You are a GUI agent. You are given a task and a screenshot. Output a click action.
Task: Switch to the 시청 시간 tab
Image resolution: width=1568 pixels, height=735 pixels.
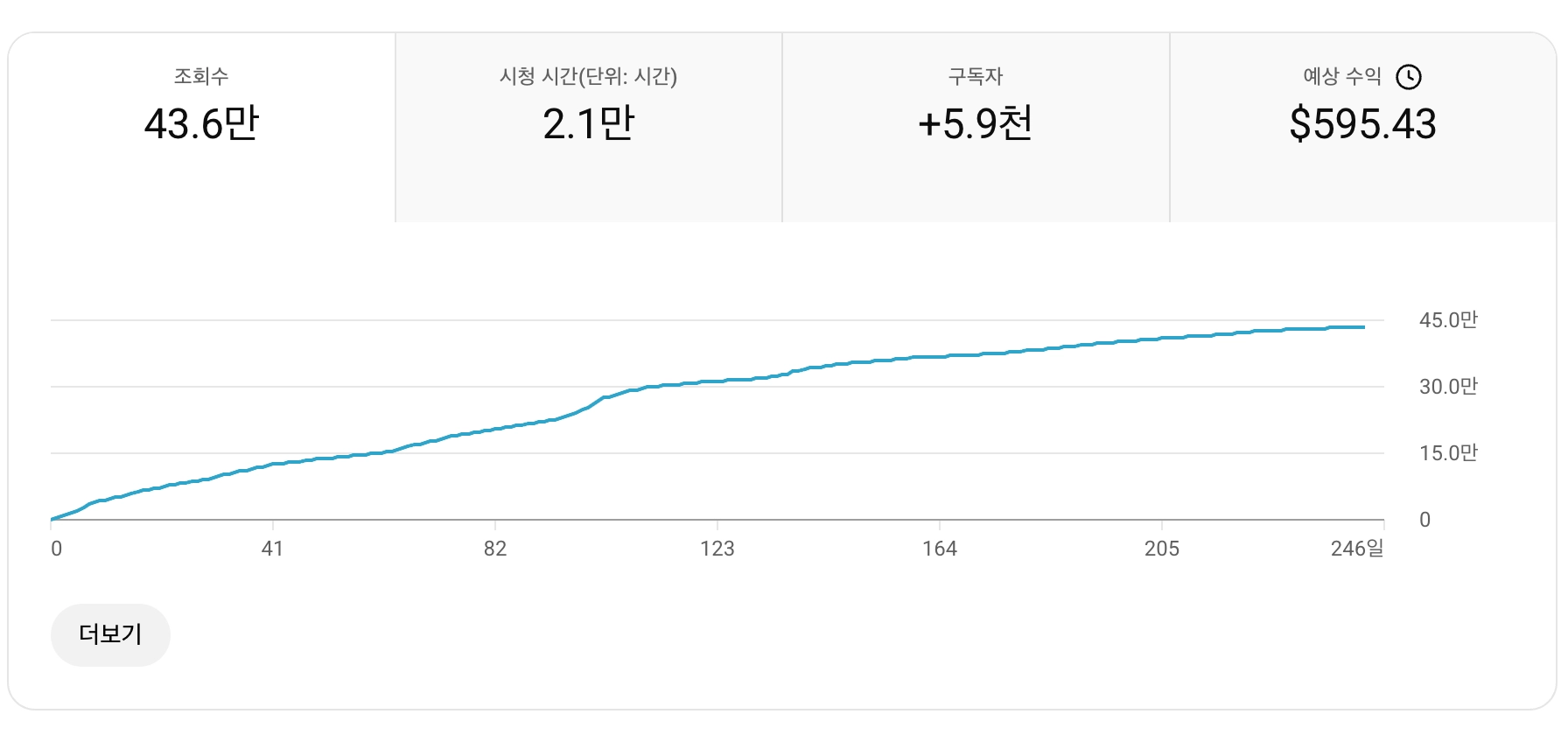tap(589, 128)
